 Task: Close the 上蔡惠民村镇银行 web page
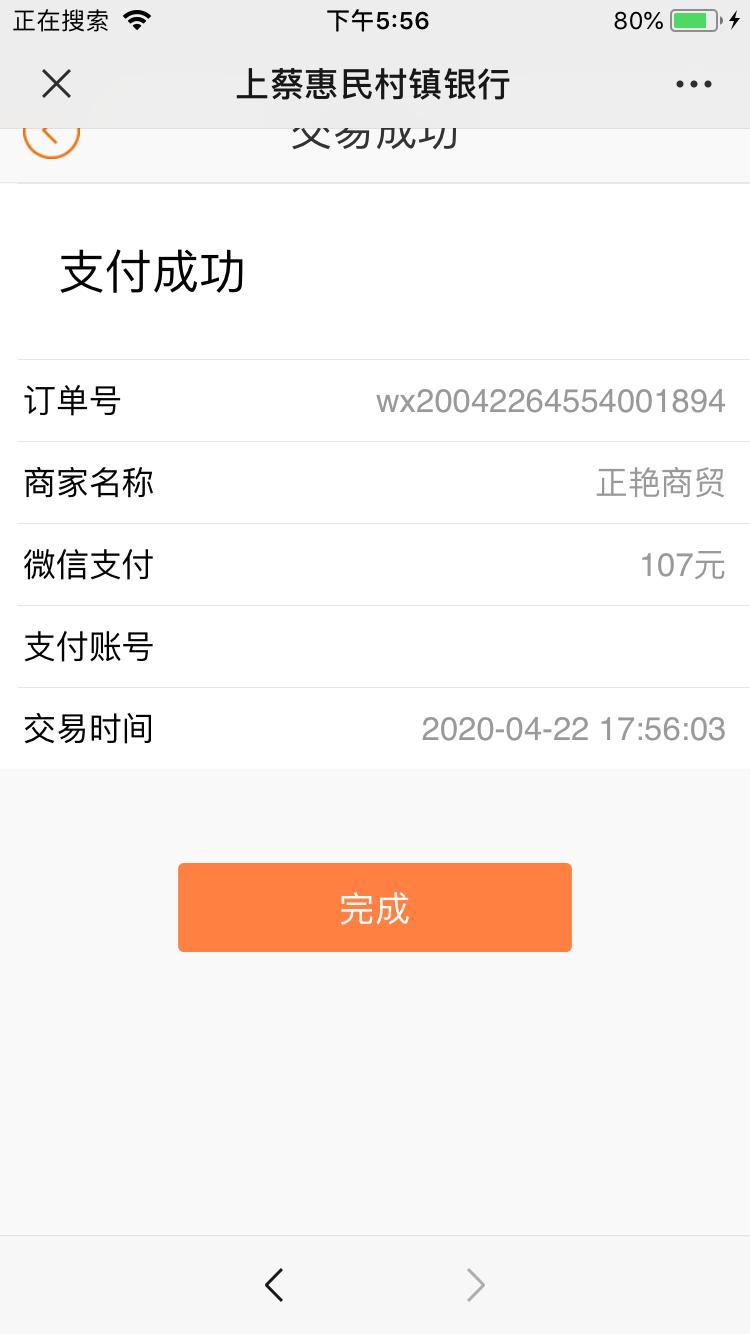pyautogui.click(x=56, y=84)
